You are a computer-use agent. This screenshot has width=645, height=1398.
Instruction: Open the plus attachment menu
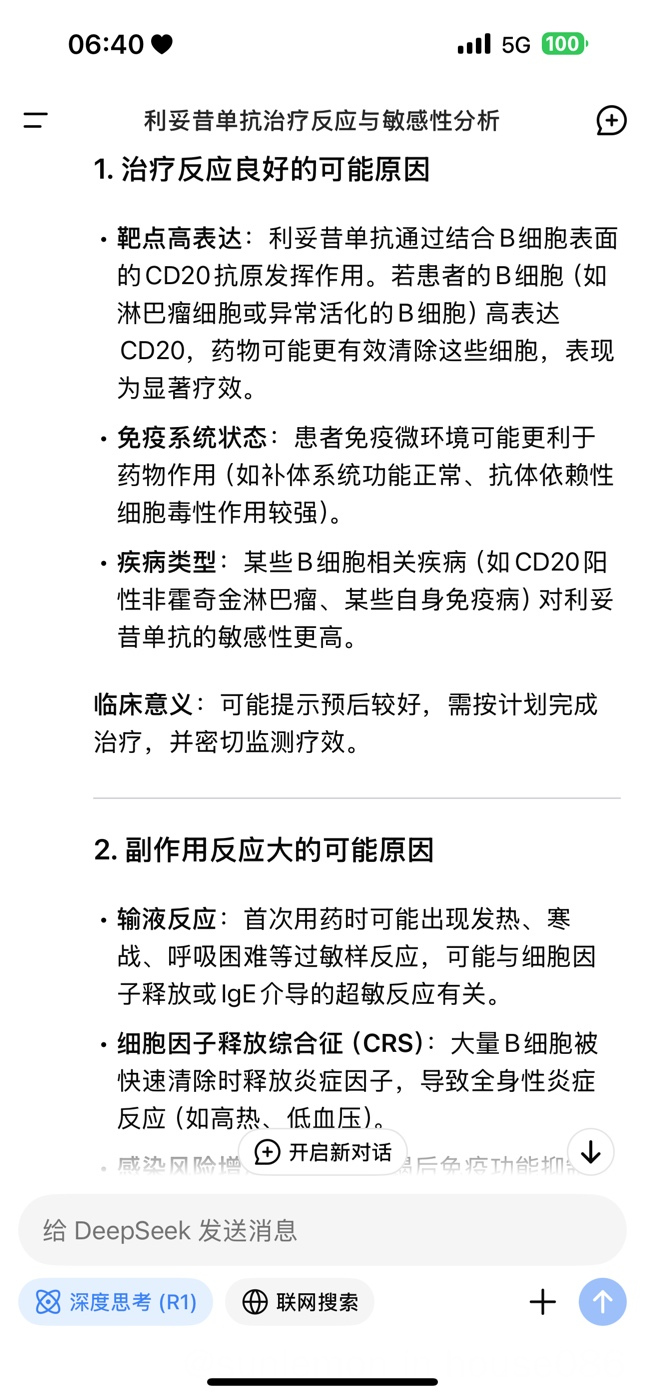pyautogui.click(x=542, y=1302)
